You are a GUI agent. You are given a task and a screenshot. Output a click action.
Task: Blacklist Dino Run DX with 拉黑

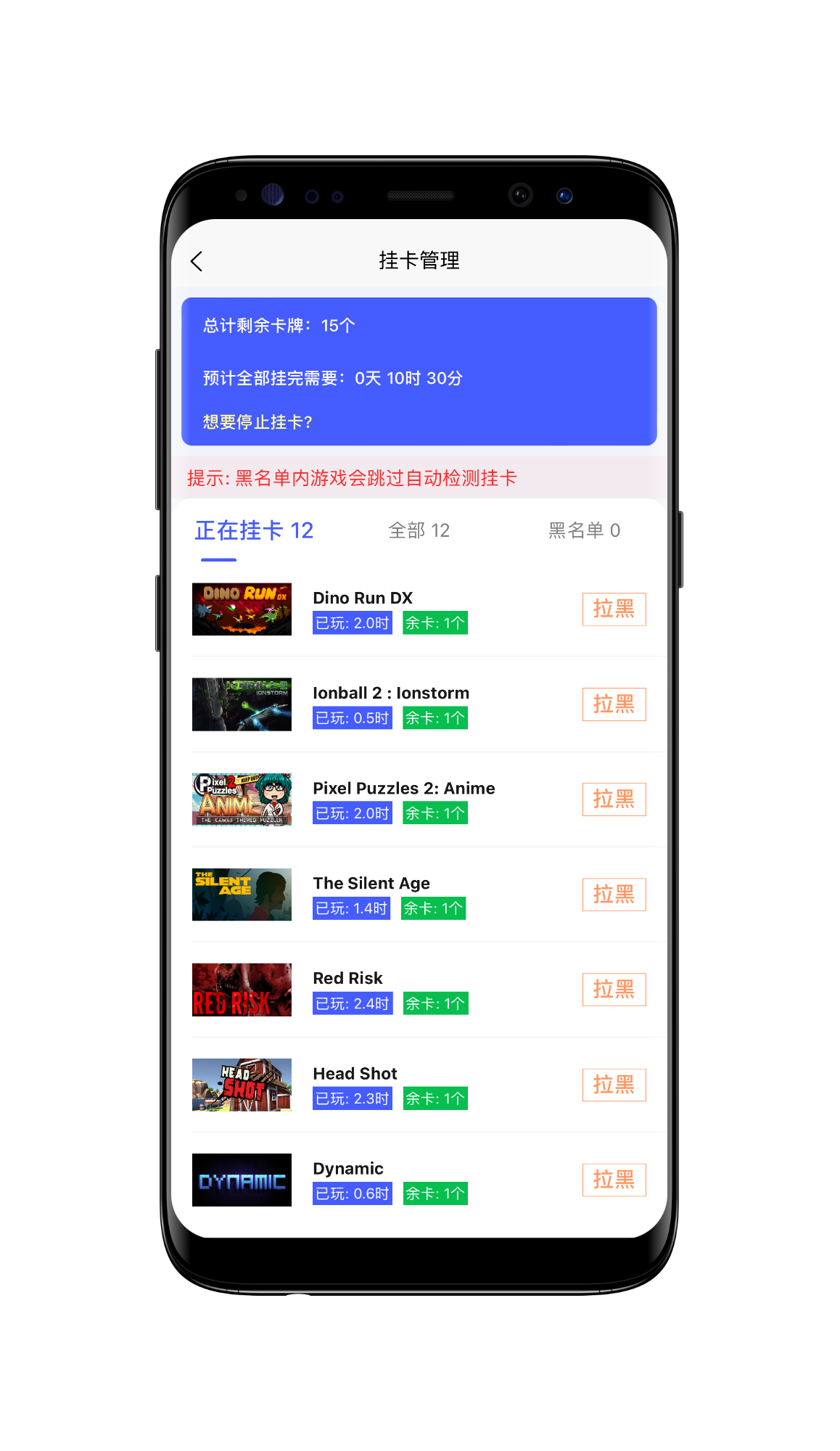pyautogui.click(x=614, y=609)
